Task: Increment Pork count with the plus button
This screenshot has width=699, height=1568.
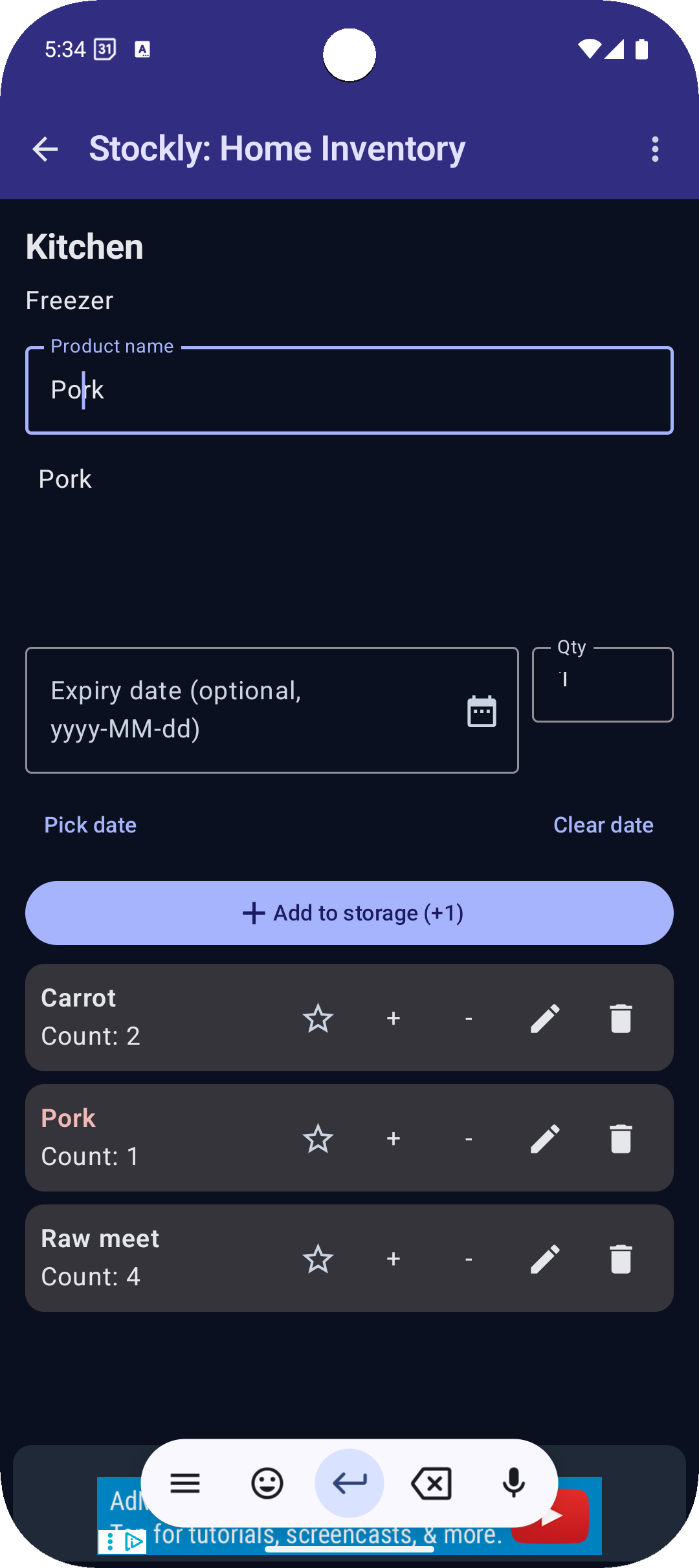Action: tap(394, 1138)
